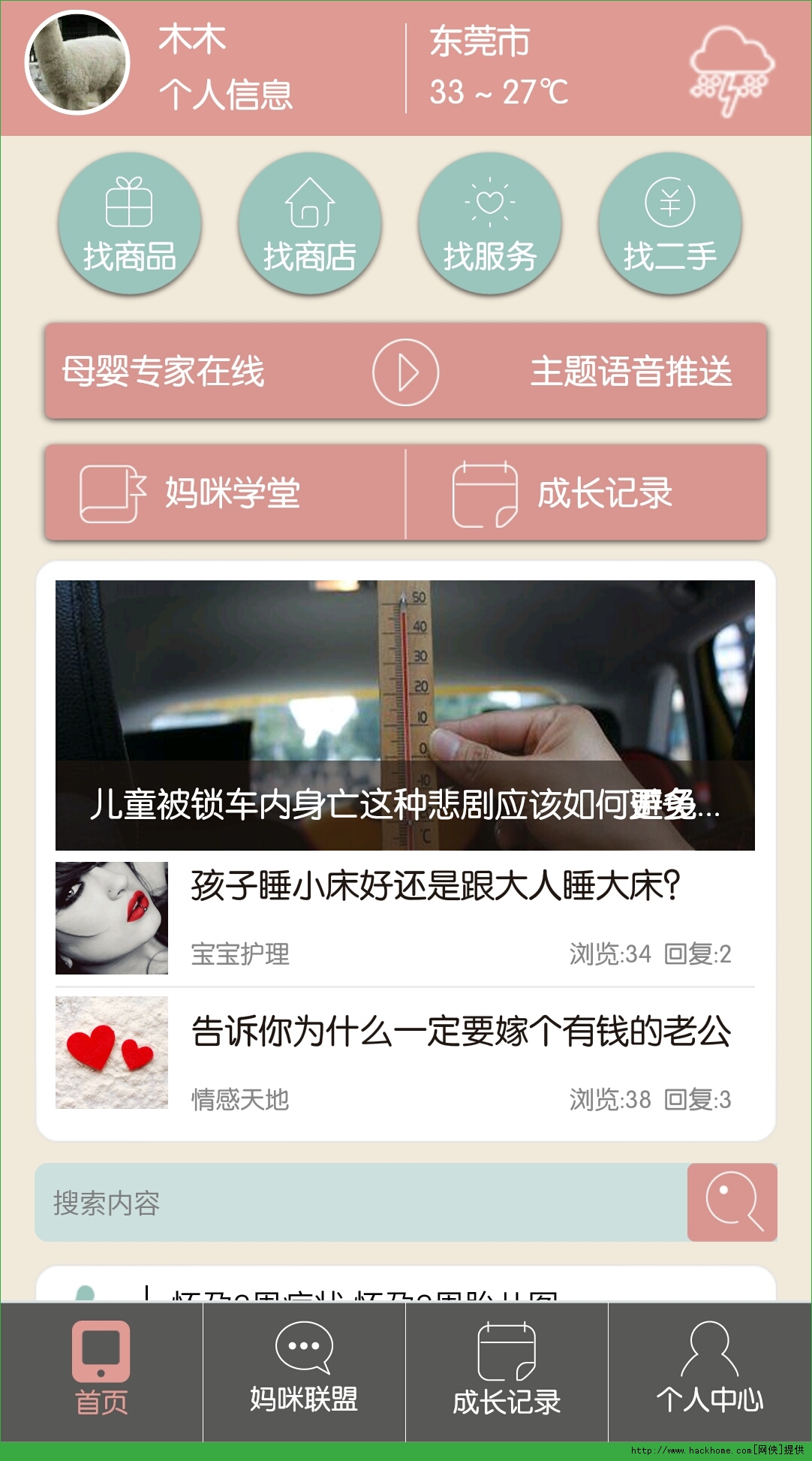Open 找商店 to find shops
The height and width of the screenshot is (1461, 812).
pyautogui.click(x=310, y=224)
